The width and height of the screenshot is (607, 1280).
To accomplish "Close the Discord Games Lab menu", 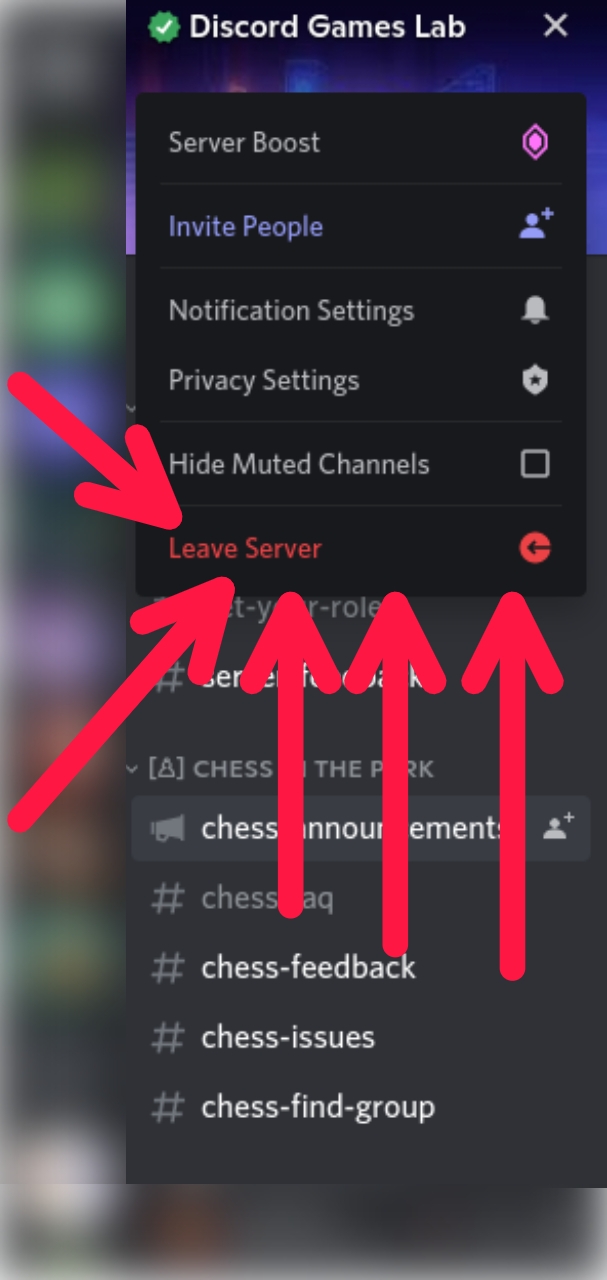I will [x=555, y=27].
